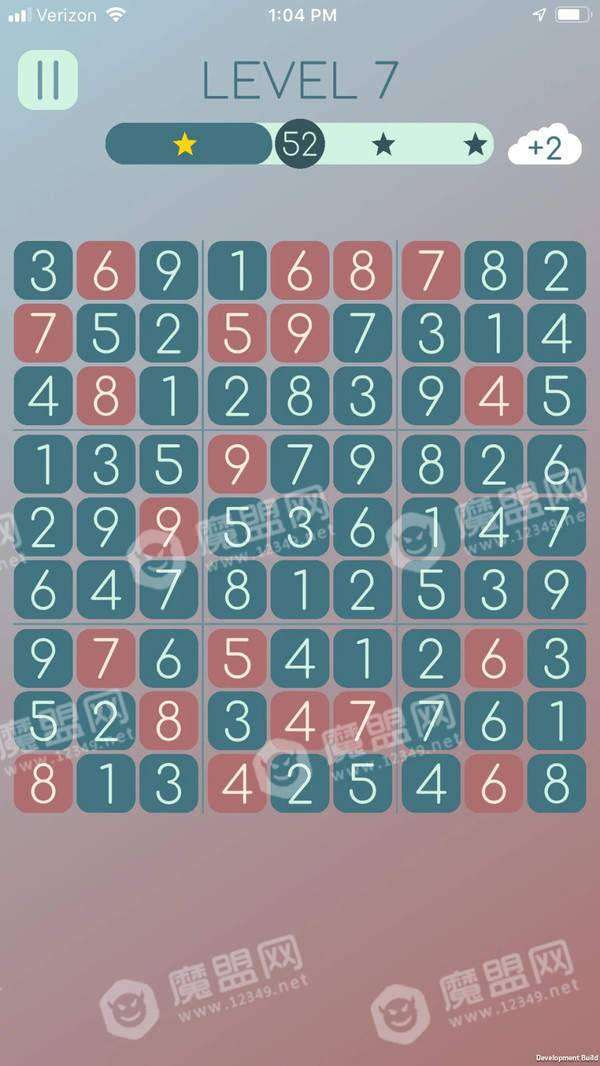Select the red 7 tile between teal 9 and 6
This screenshot has height=1066, width=600.
click(x=106, y=656)
